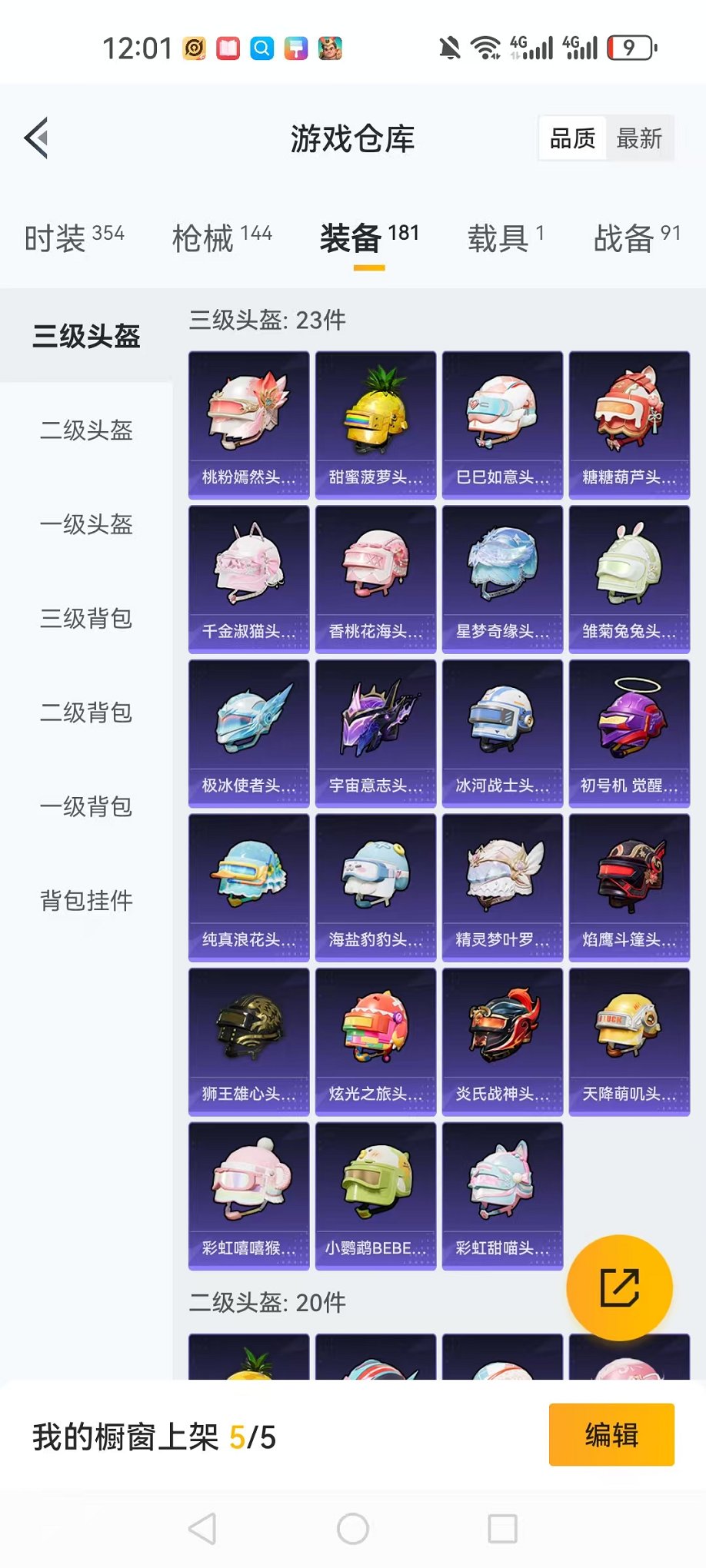The width and height of the screenshot is (706, 1568).
Task: Switch to the 时装 tab
Action: tap(74, 238)
